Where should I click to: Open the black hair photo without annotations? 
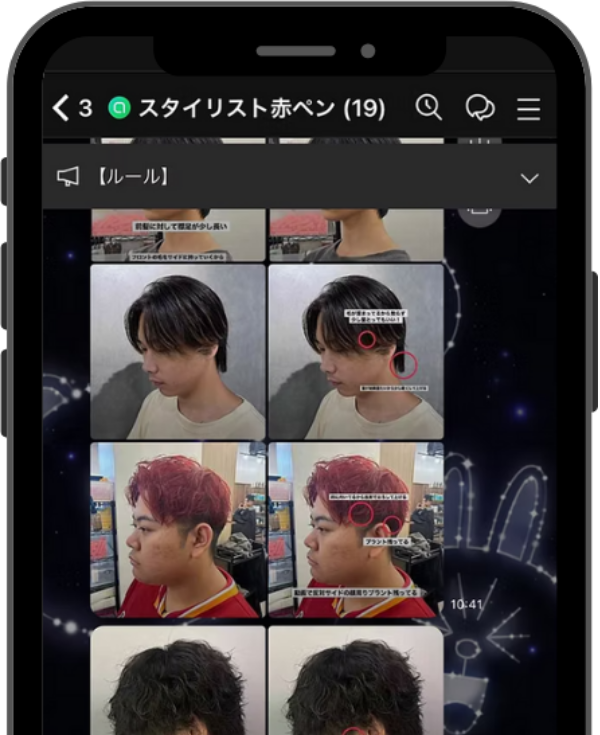tap(178, 351)
